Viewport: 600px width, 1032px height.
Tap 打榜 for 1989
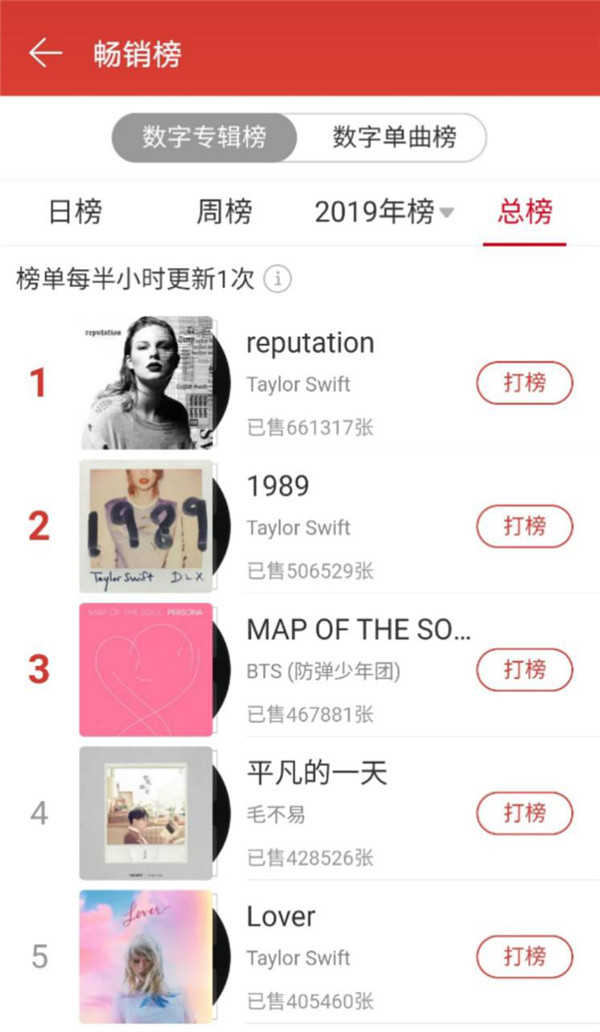point(524,526)
